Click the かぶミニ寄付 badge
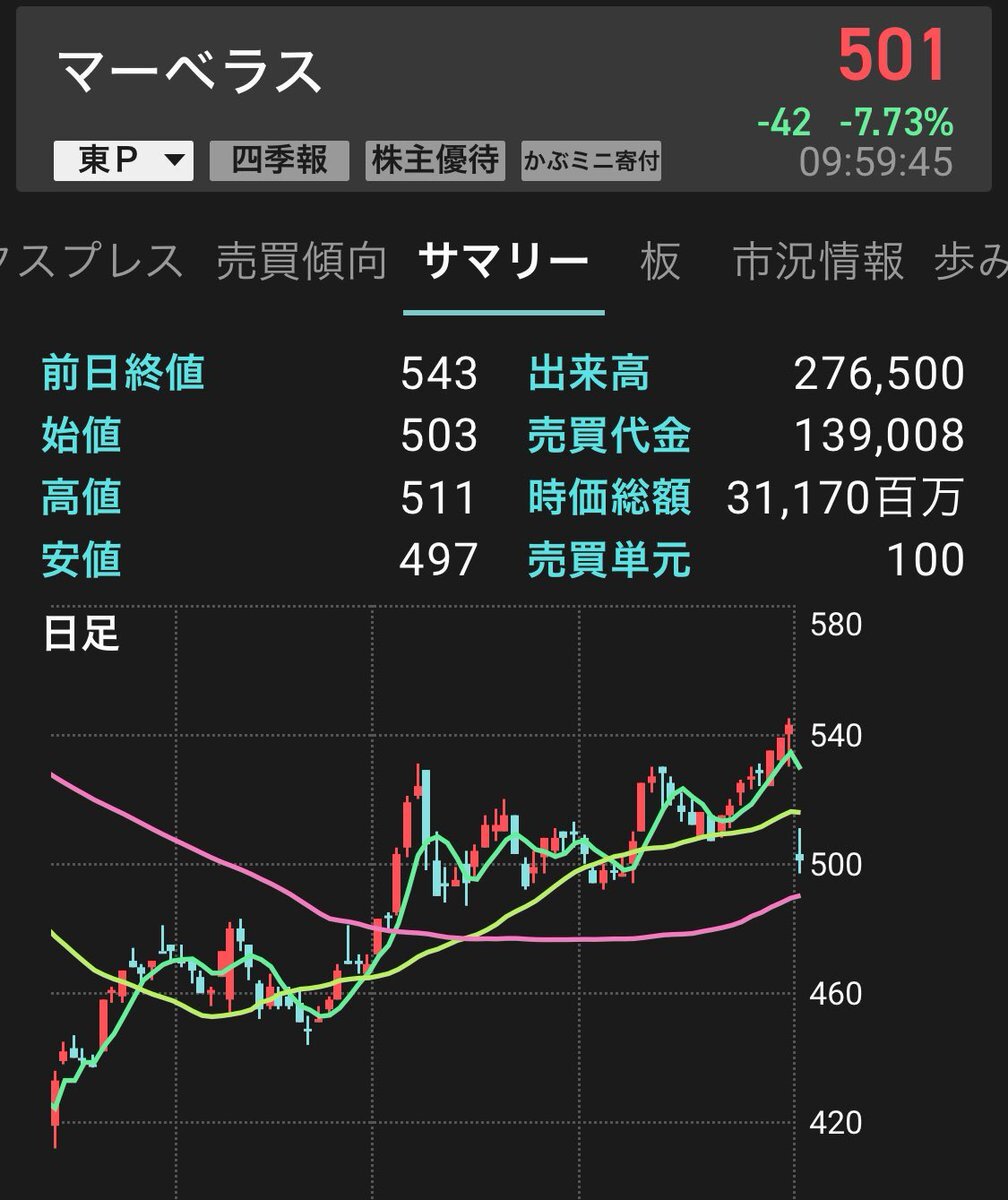 (x=590, y=160)
